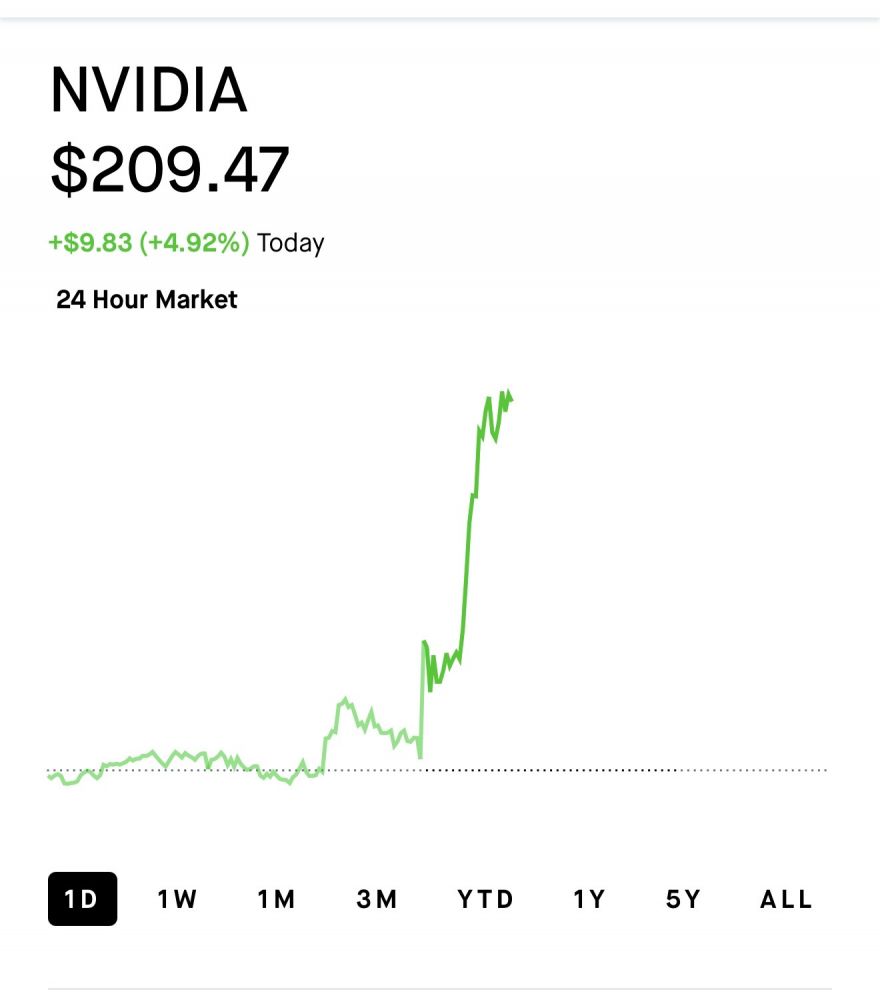Show the 1M price chart
This screenshot has height=1000, width=880.
click(277, 899)
